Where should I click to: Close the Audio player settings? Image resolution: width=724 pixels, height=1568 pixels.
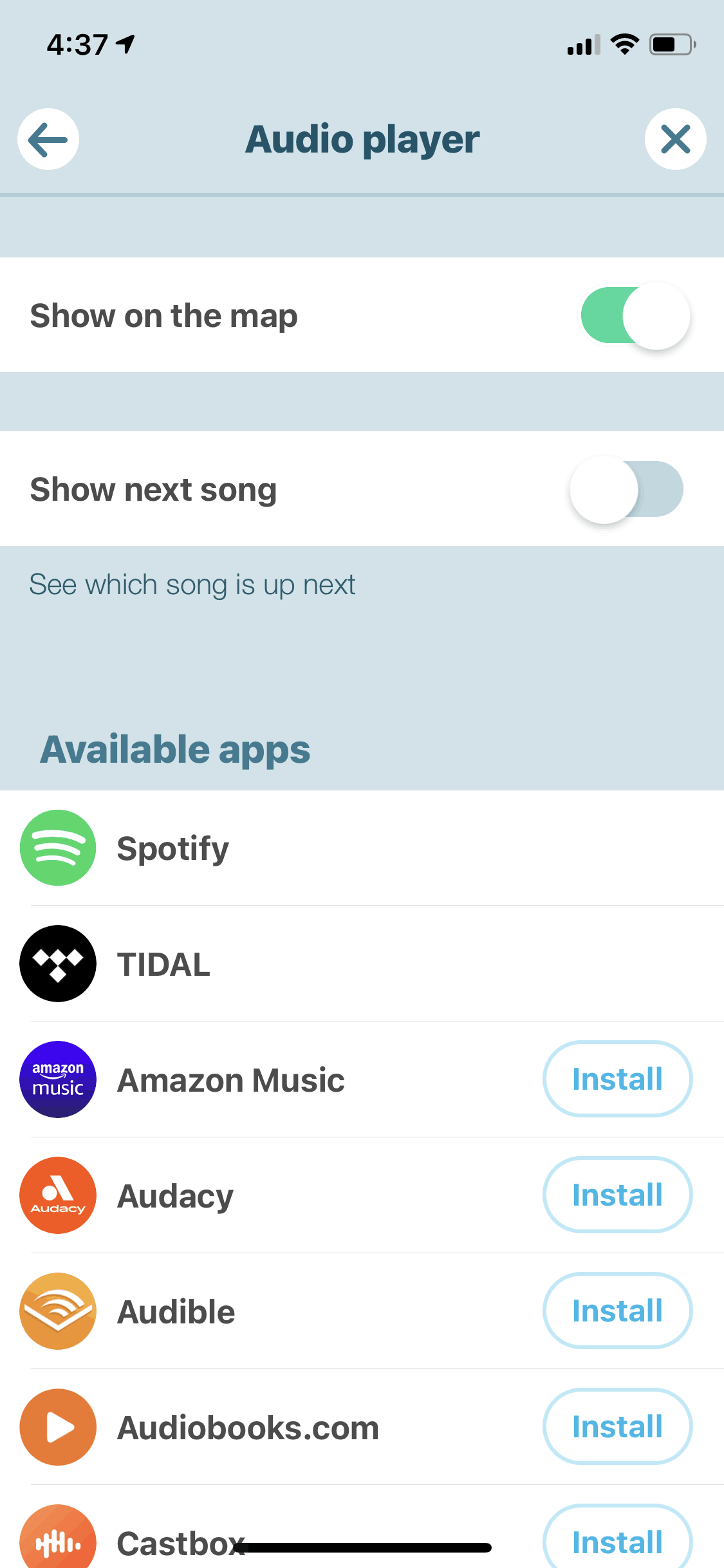tap(676, 139)
